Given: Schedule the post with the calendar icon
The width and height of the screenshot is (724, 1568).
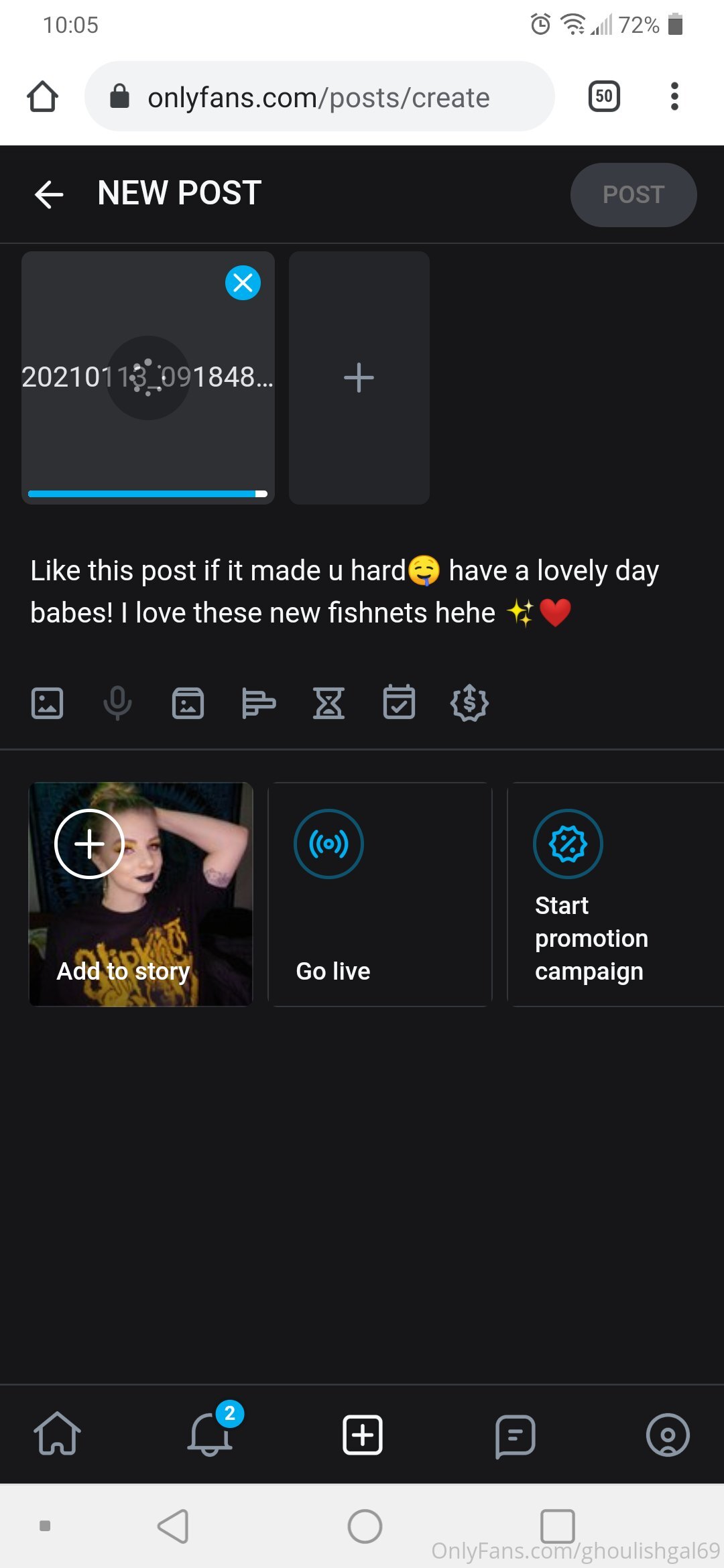Looking at the screenshot, I should click(x=400, y=702).
